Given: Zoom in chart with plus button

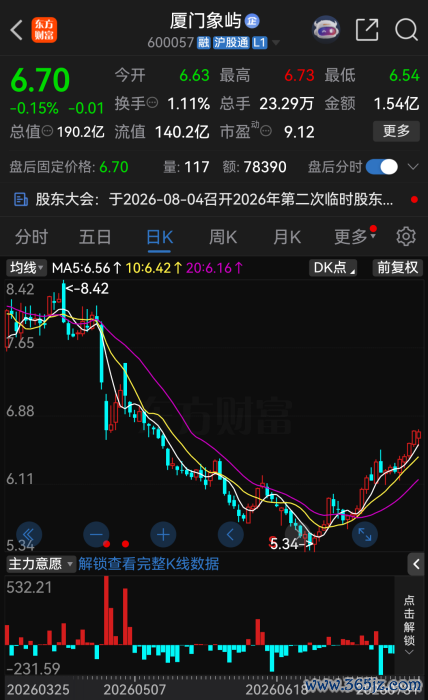Looking at the screenshot, I should pos(163,534).
